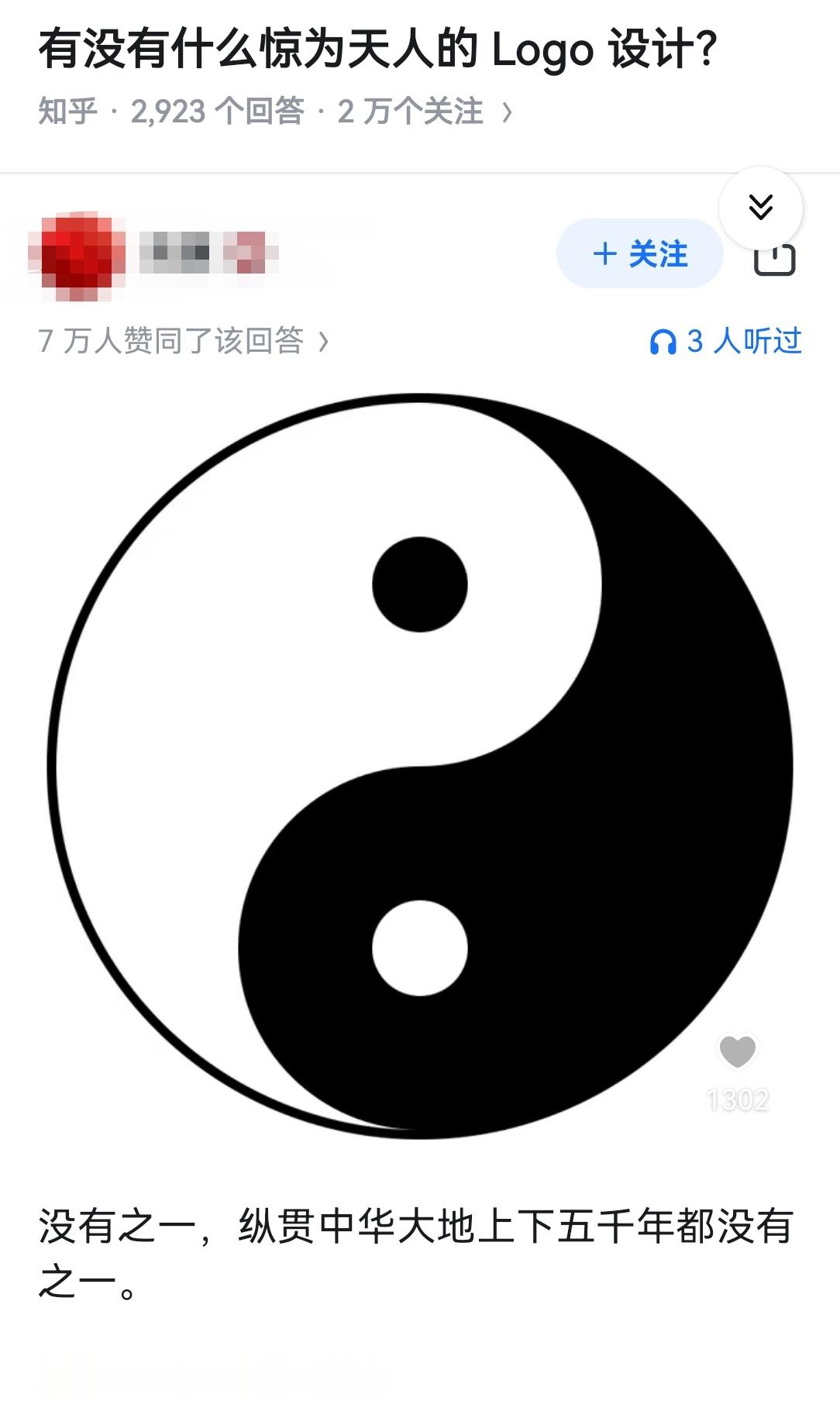The width and height of the screenshot is (840, 1418).
Task: View the yin-yang image fullscreen
Action: 419,766
